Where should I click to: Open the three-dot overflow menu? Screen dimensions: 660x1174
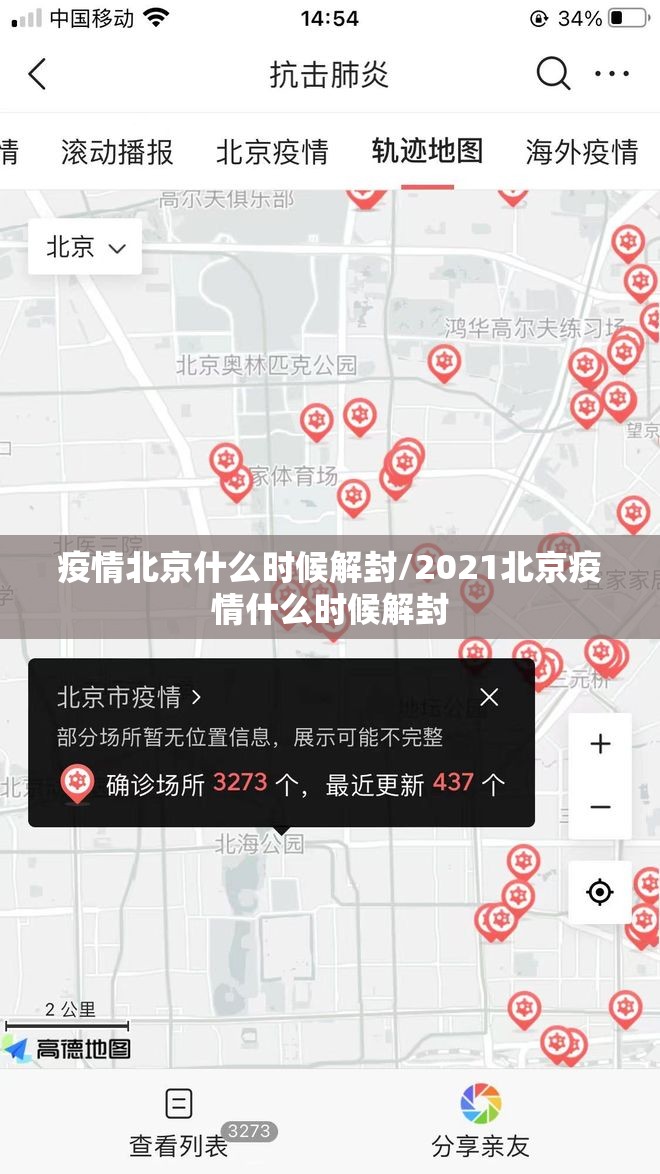tap(612, 74)
